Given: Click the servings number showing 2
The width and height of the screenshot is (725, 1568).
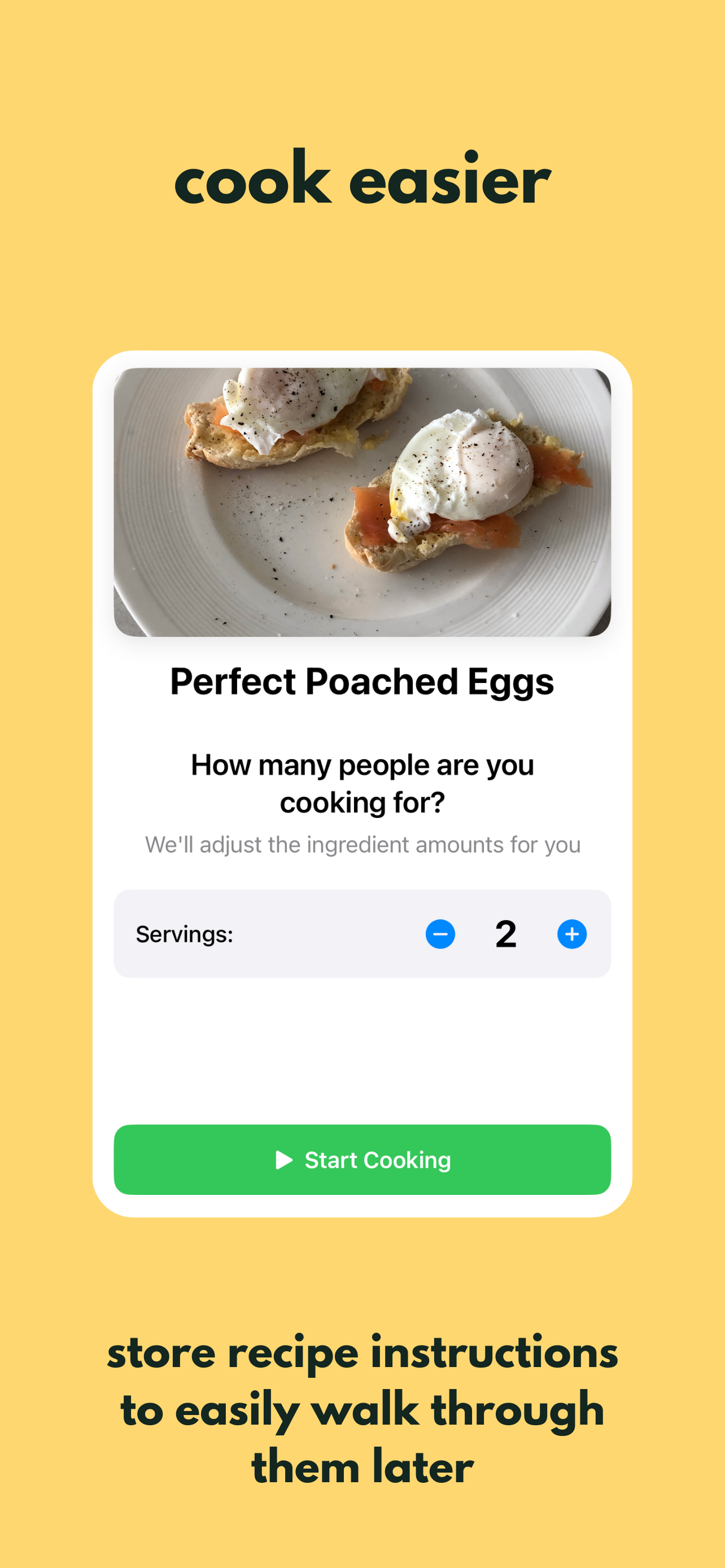Looking at the screenshot, I should (x=505, y=934).
